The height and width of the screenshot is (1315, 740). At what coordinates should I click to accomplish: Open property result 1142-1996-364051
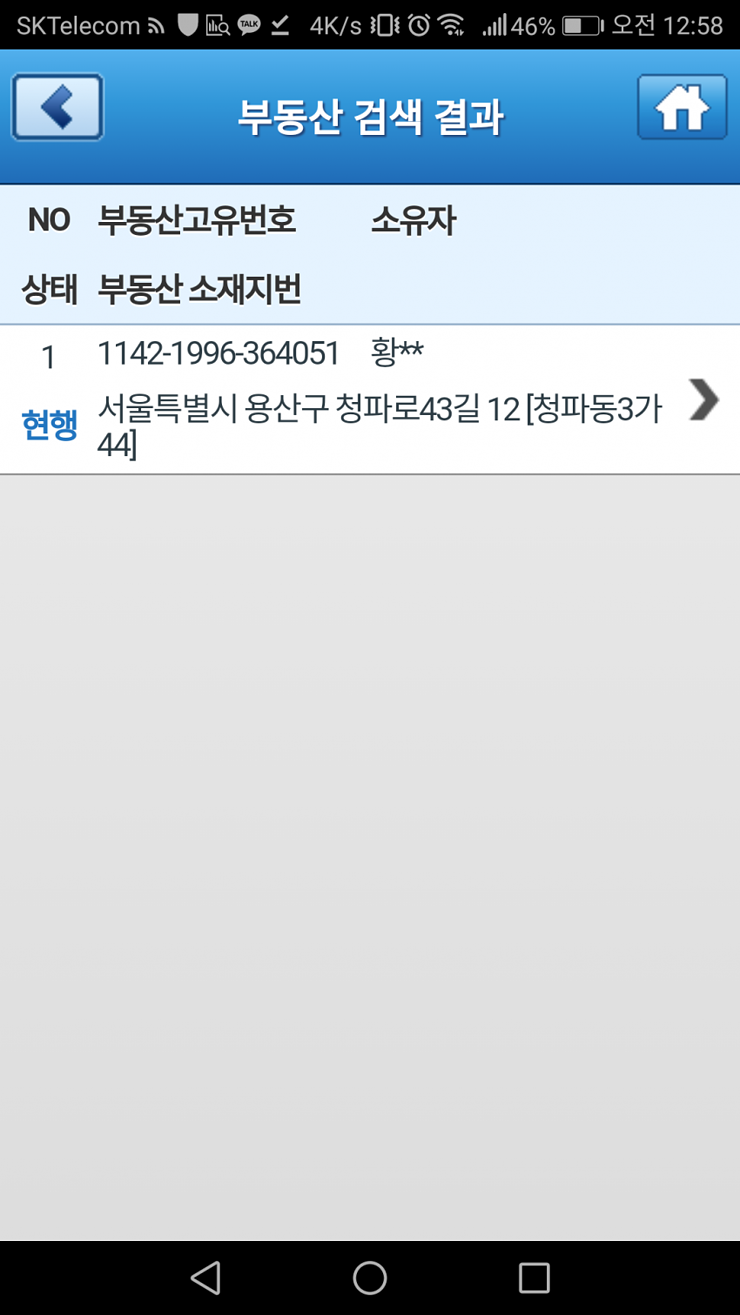(370, 399)
